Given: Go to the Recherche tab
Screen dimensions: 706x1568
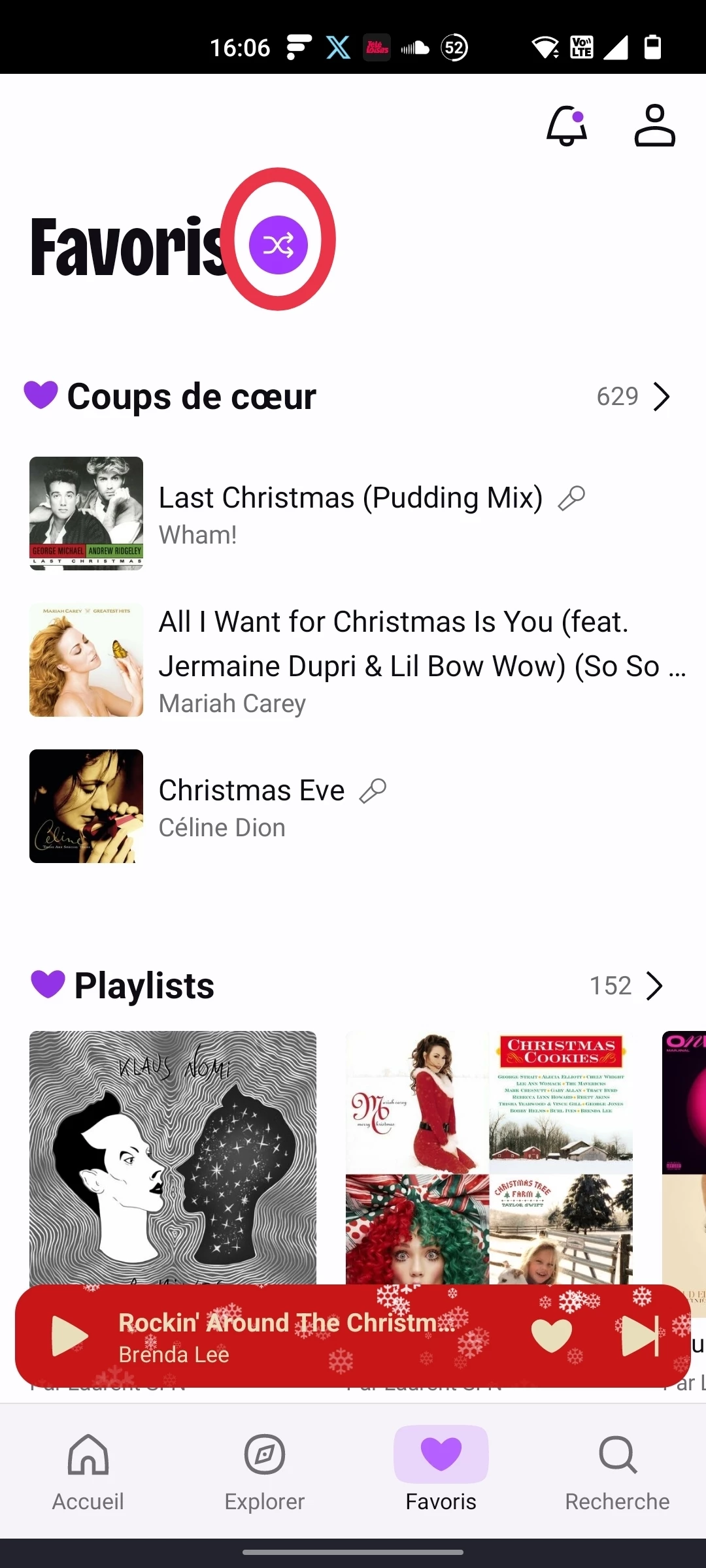Looking at the screenshot, I should tap(618, 1473).
